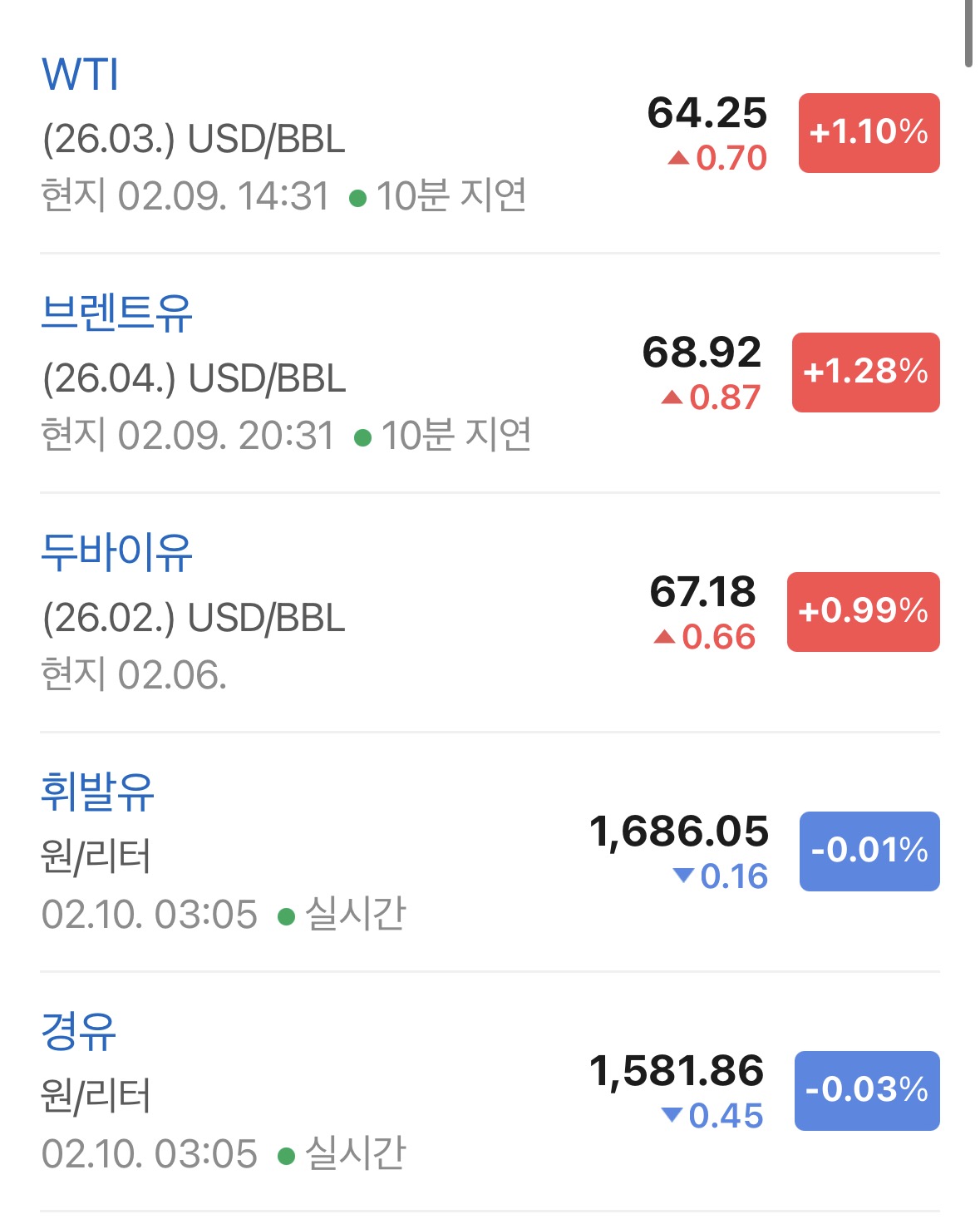Image resolution: width=980 pixels, height=1219 pixels.
Task: Open 휘발유 price details
Action: [98, 792]
